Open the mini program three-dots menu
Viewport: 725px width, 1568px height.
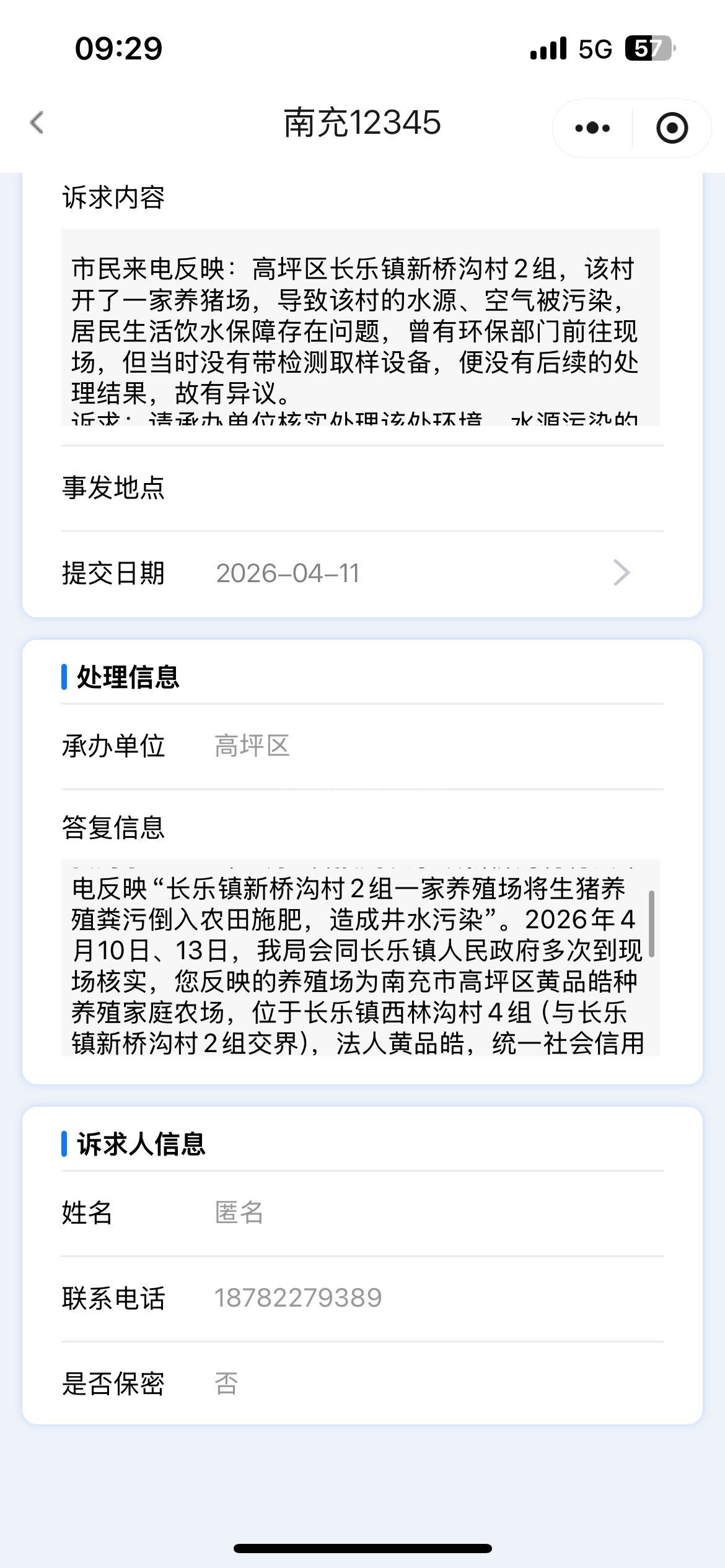(592, 128)
